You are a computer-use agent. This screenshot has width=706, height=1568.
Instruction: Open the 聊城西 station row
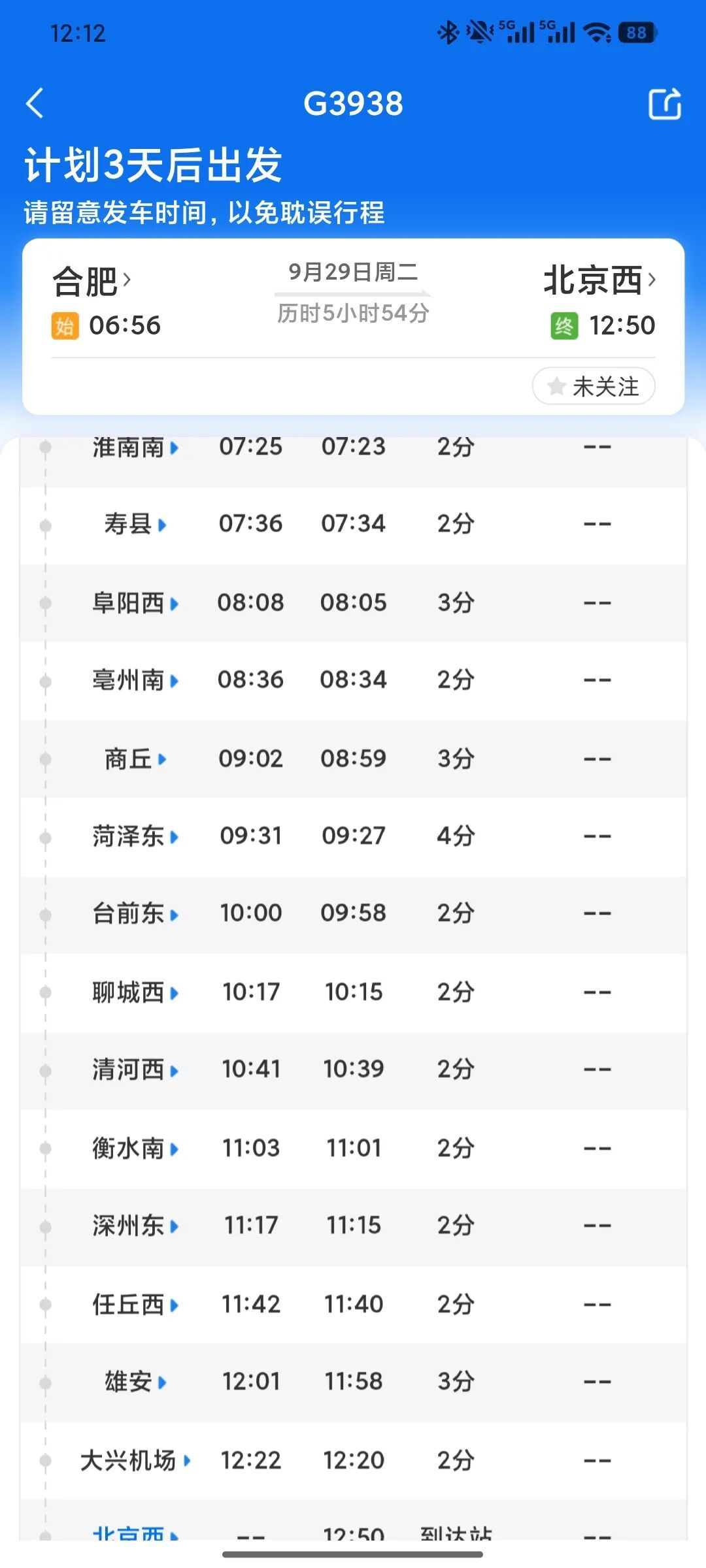[x=353, y=992]
